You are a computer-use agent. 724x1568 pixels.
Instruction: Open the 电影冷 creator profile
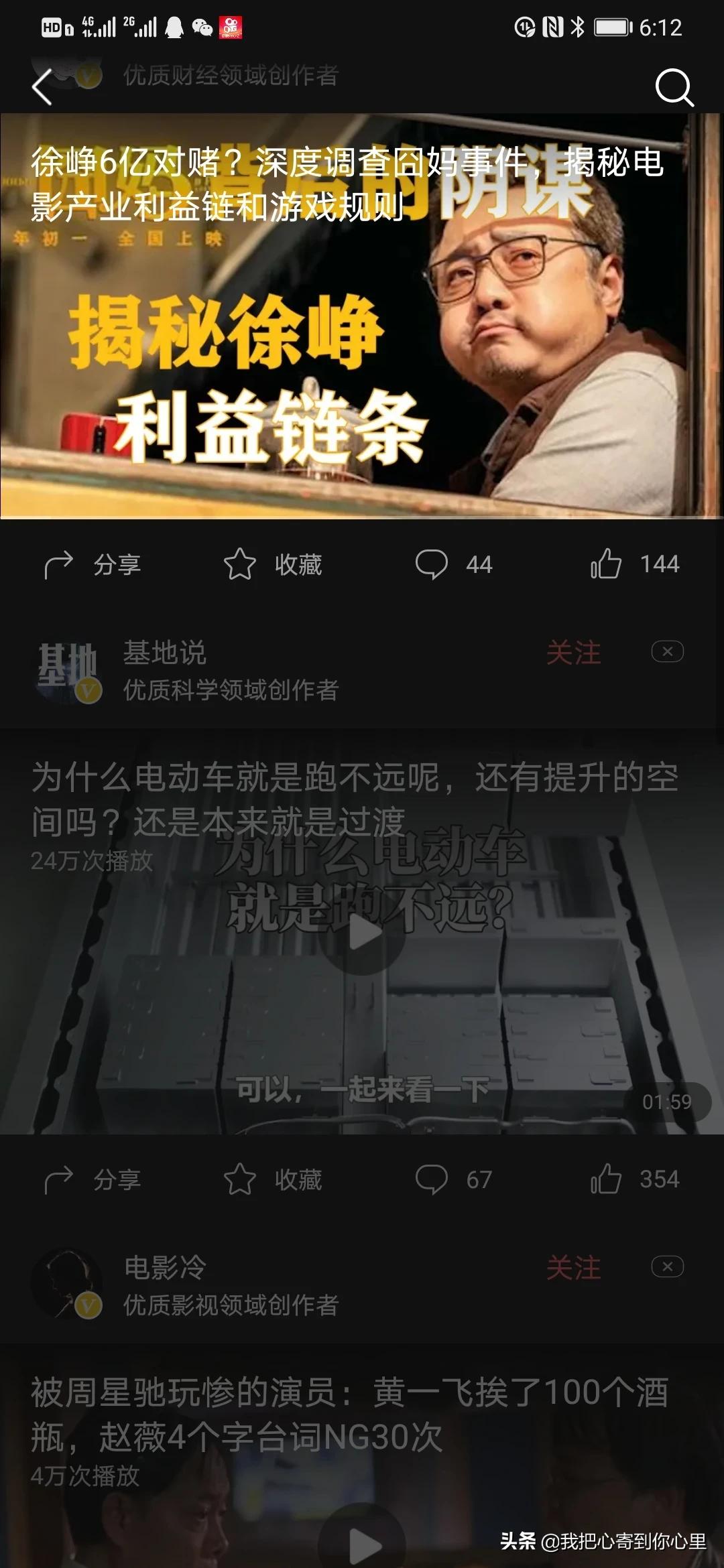(x=68, y=1285)
